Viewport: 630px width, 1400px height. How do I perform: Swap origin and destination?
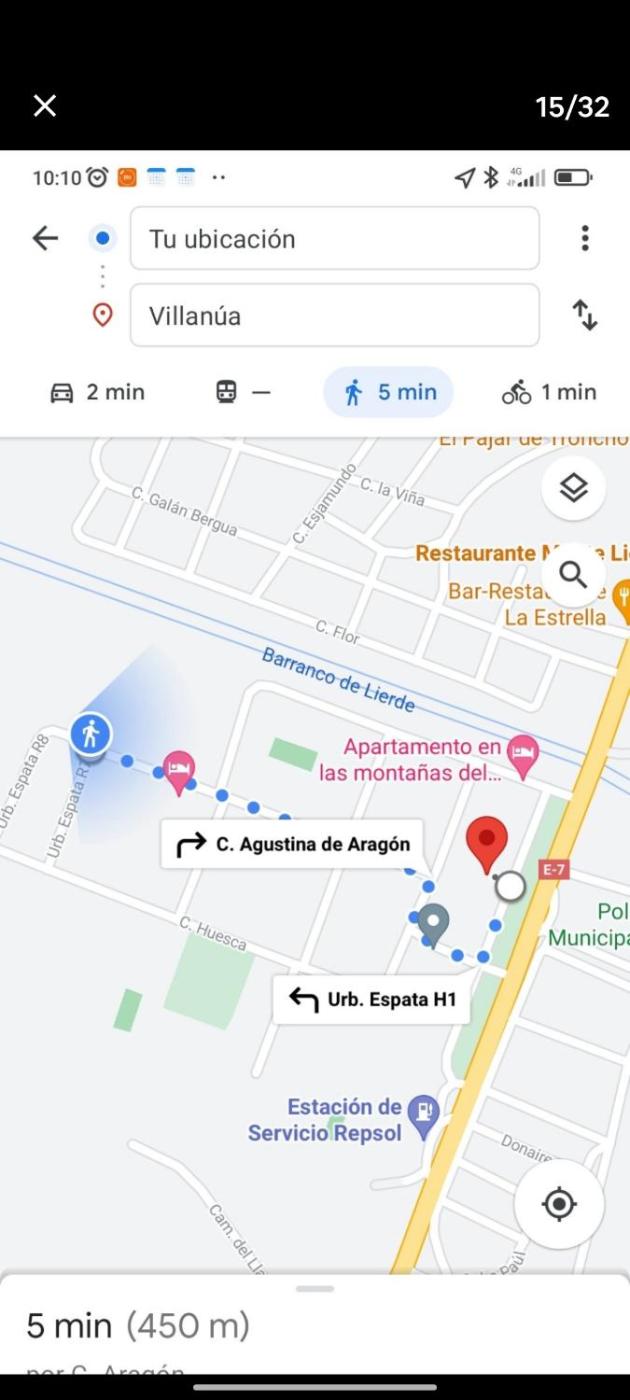click(585, 316)
